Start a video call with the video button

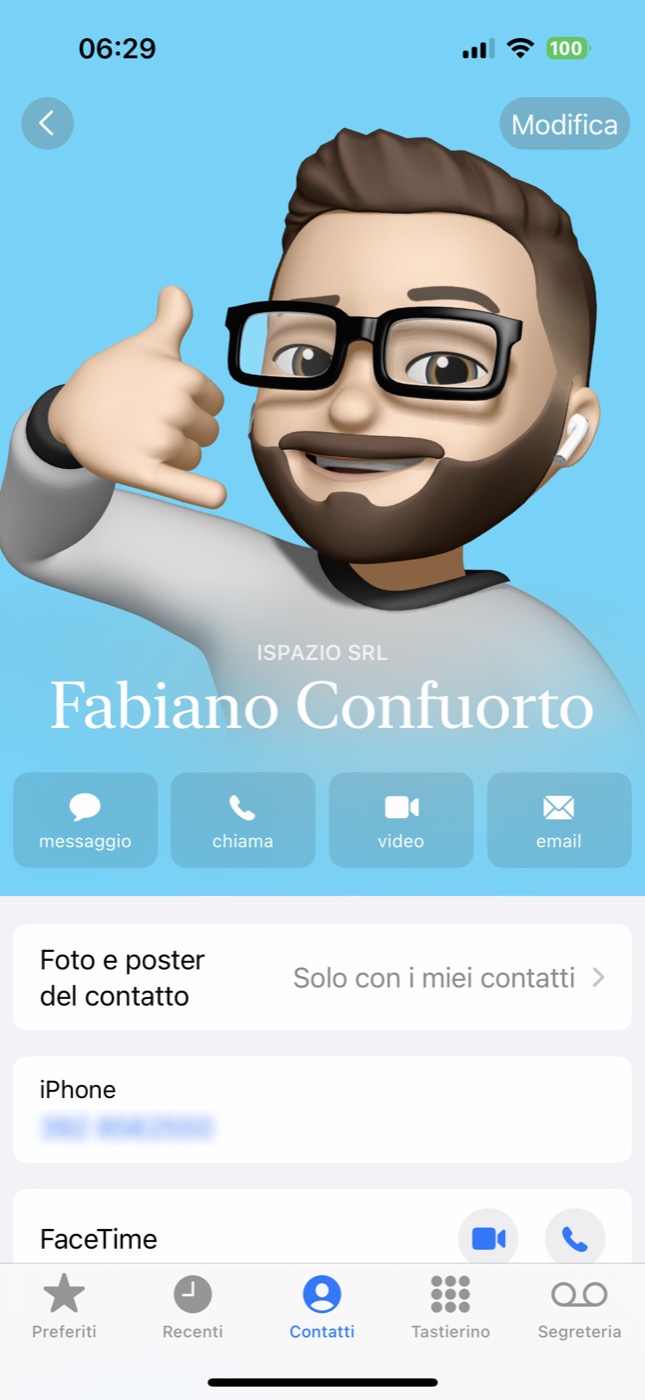[401, 820]
